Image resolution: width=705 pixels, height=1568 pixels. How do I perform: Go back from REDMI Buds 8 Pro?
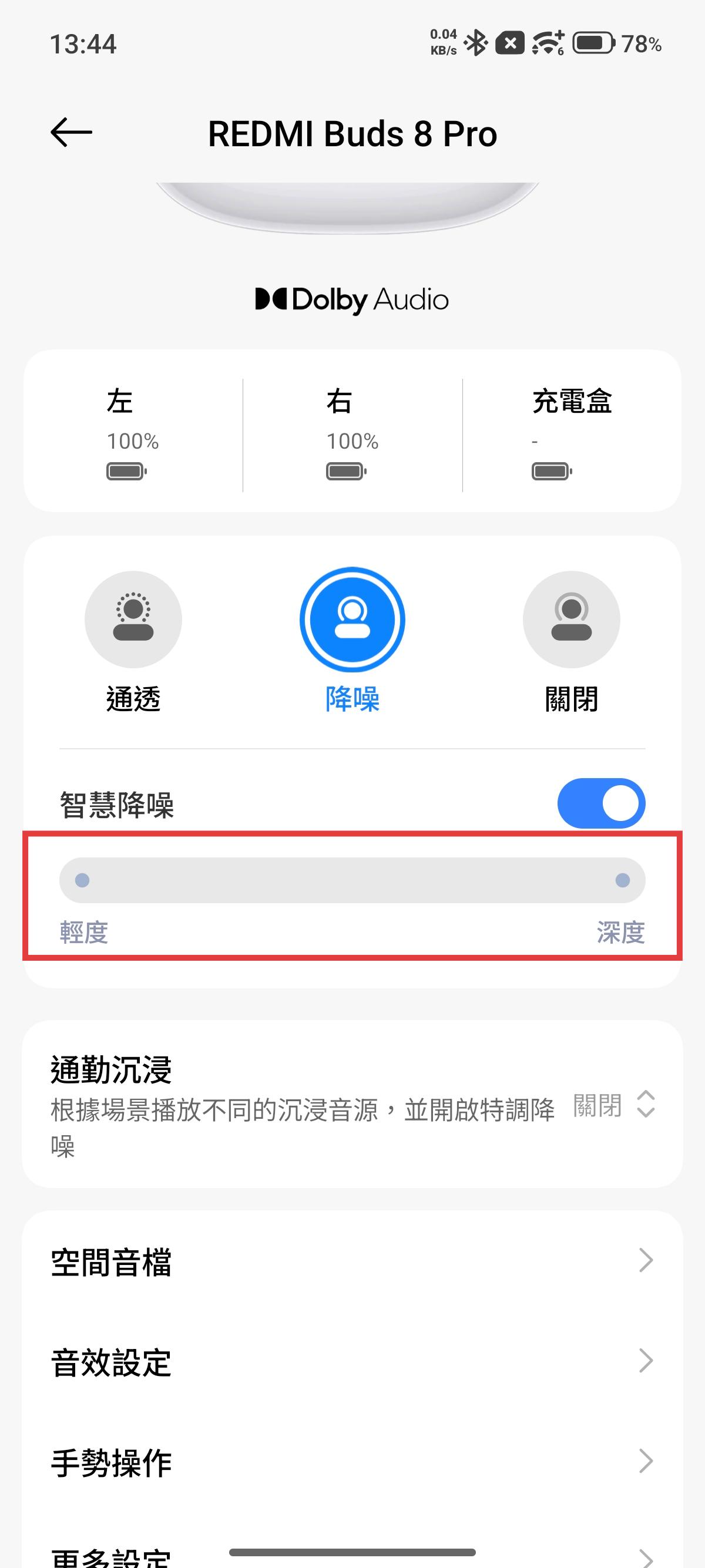[71, 133]
